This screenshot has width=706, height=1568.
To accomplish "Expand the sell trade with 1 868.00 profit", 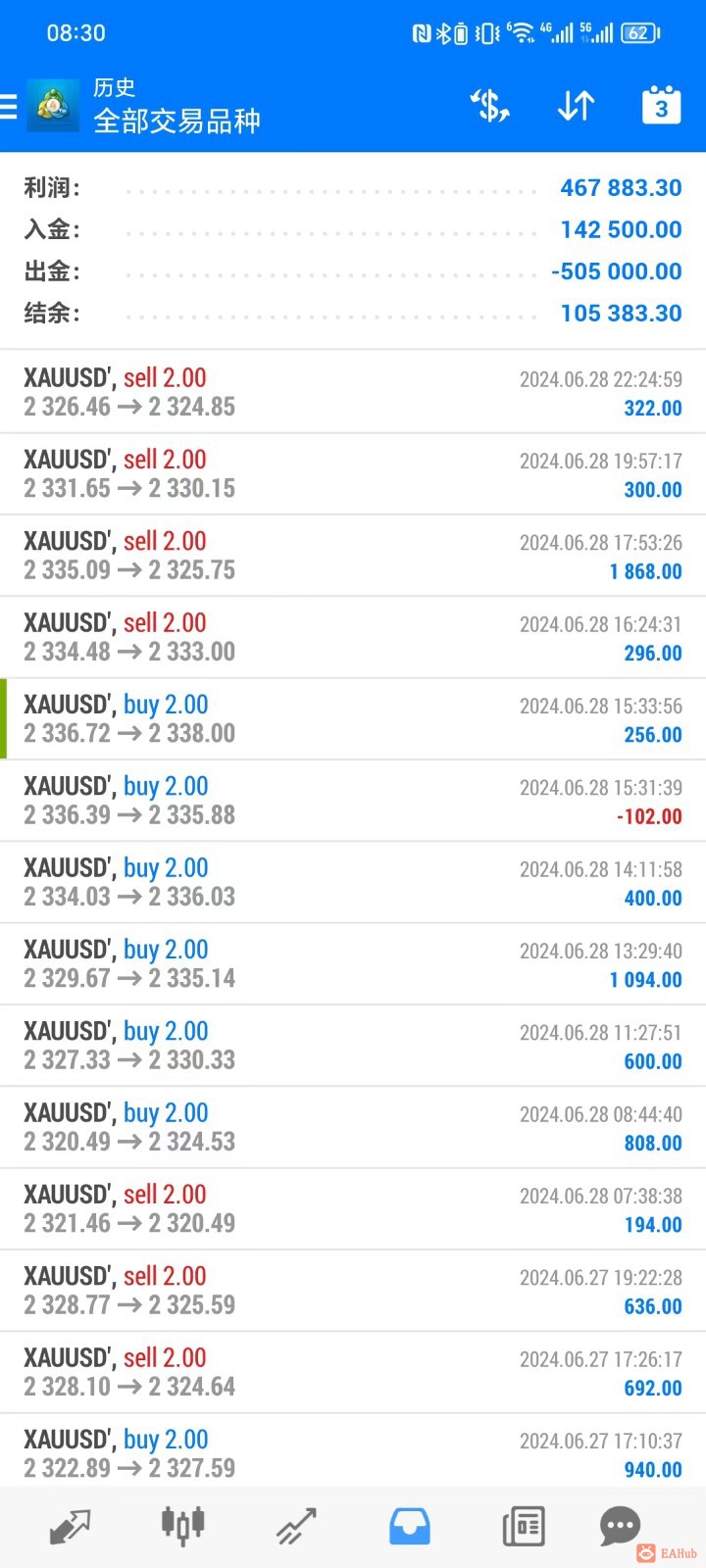I will 353,556.
